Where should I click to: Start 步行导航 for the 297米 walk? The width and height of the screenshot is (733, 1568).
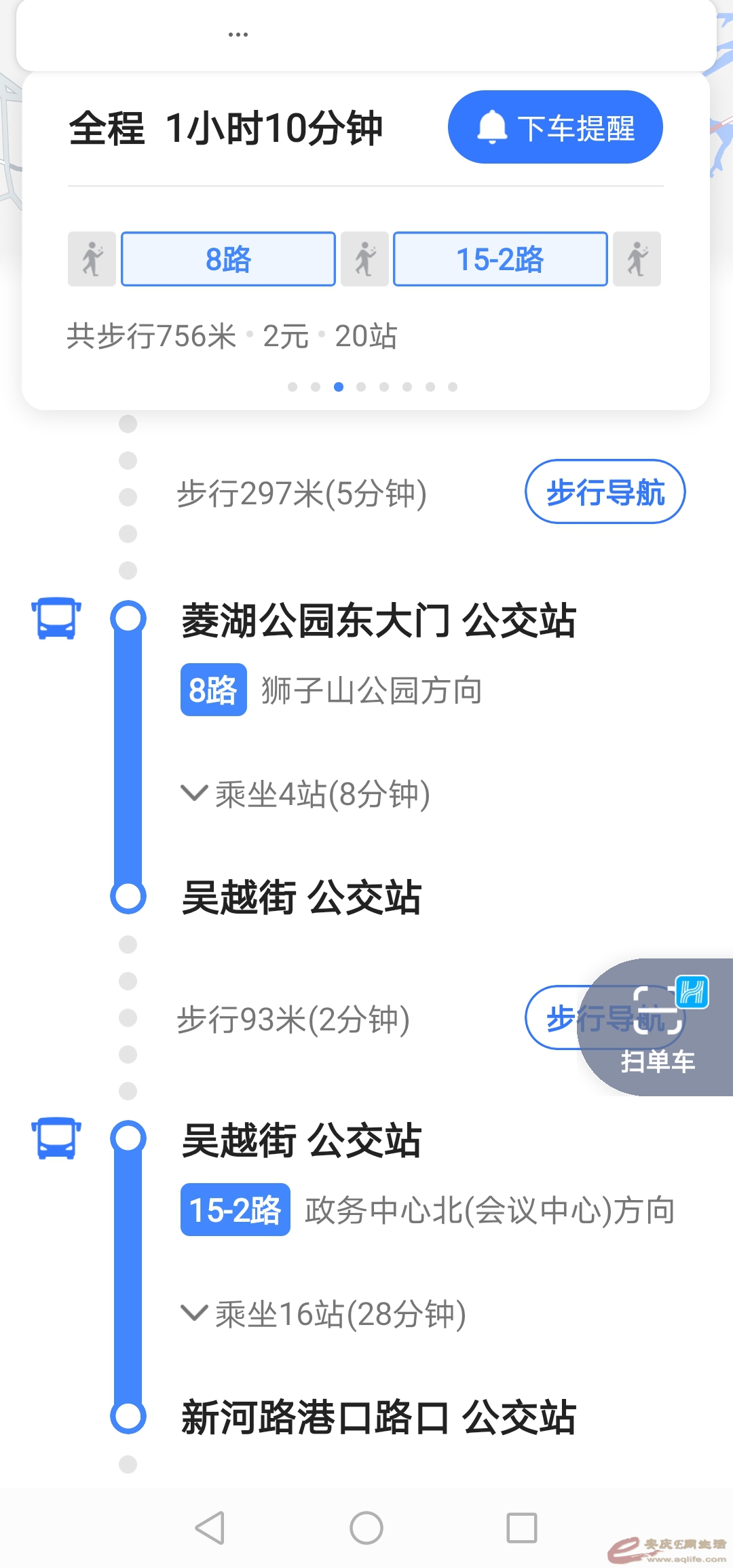coord(605,492)
